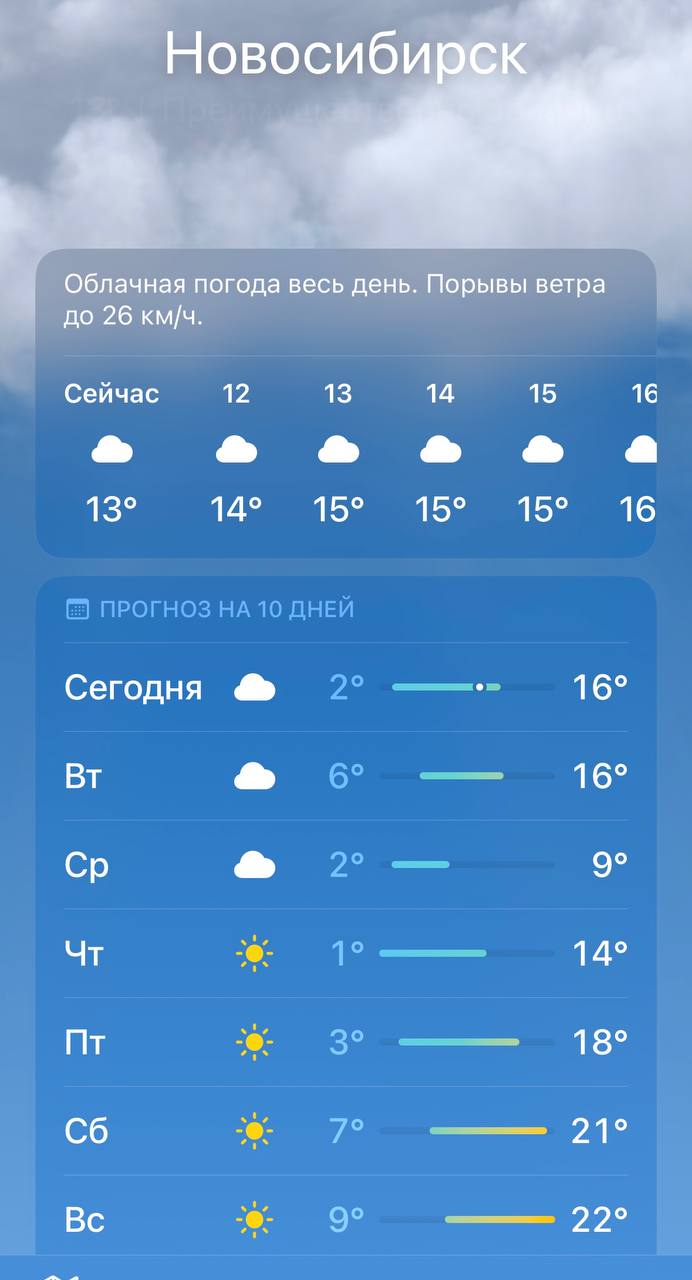Open the Пт daily forecast row
The width and height of the screenshot is (692, 1280).
pyautogui.click(x=346, y=1043)
